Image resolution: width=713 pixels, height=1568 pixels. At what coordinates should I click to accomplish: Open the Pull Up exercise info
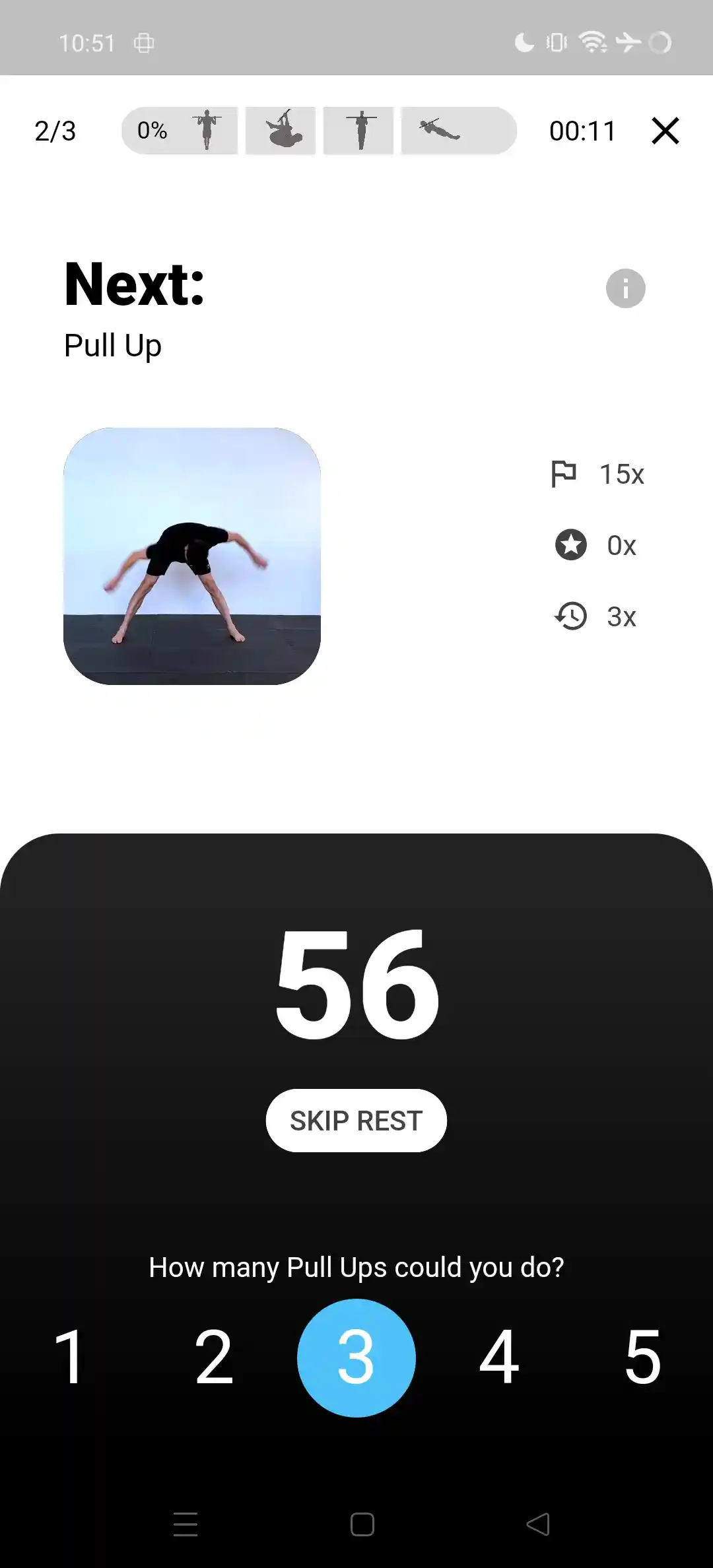pyautogui.click(x=625, y=288)
